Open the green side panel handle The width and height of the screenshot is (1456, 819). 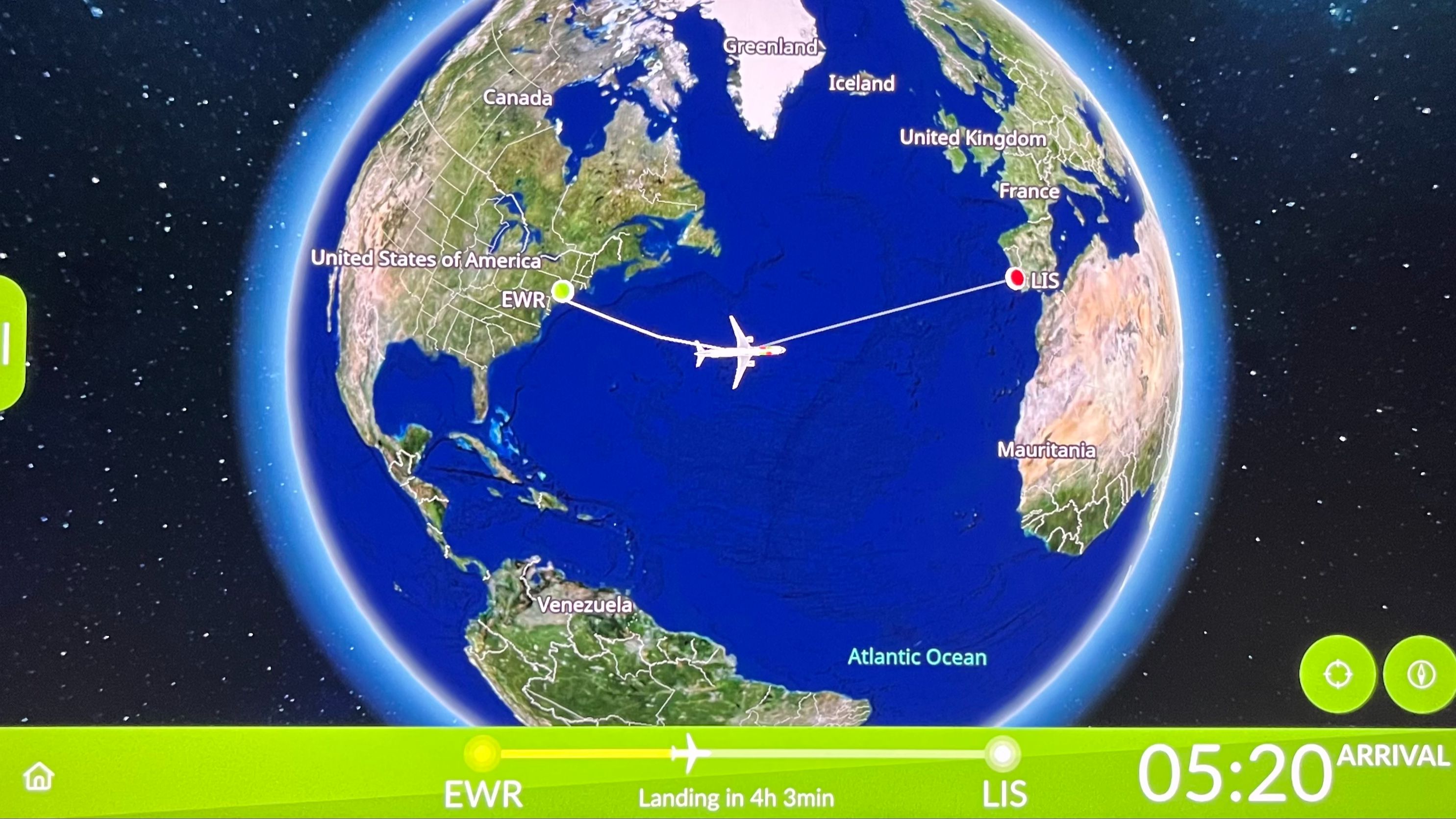click(11, 343)
